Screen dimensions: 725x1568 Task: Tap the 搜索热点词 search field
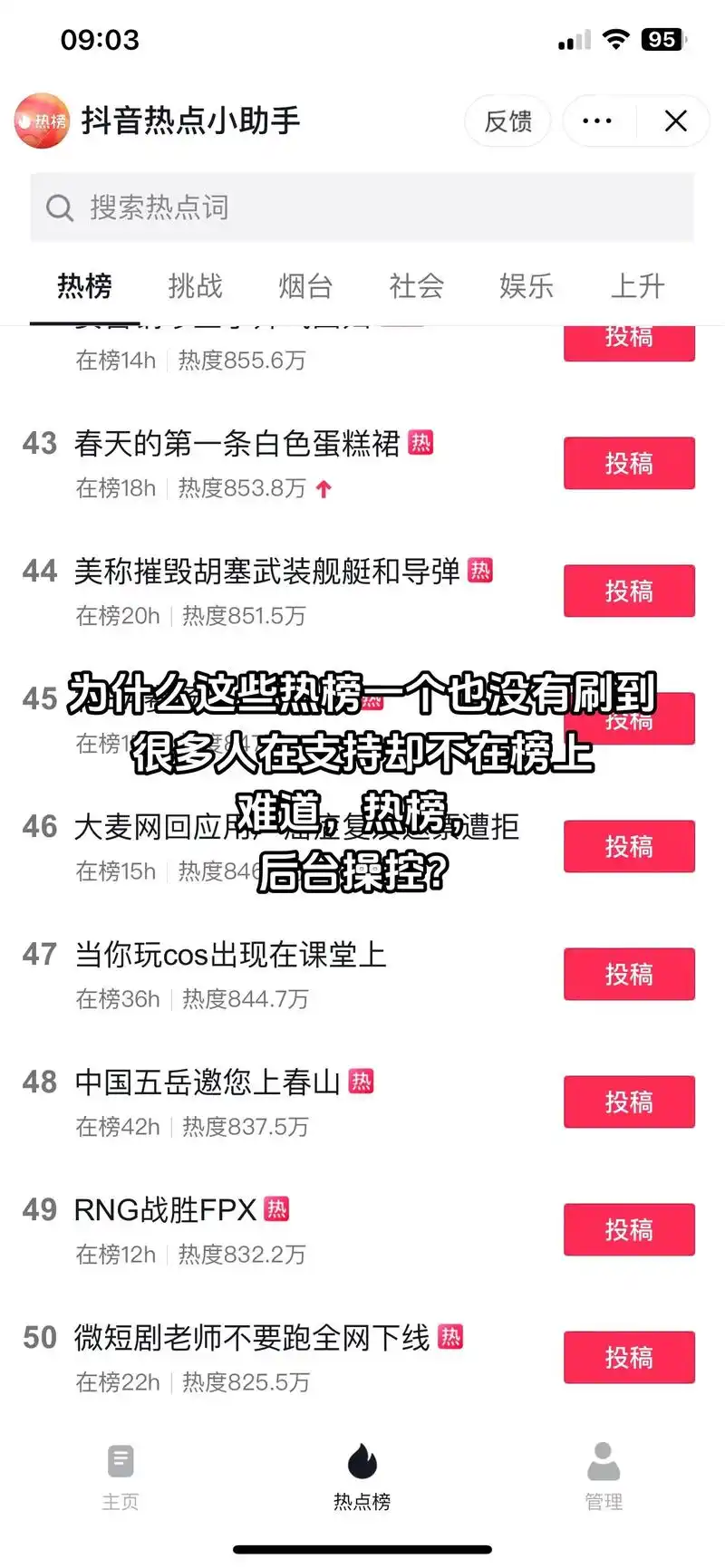click(x=362, y=207)
